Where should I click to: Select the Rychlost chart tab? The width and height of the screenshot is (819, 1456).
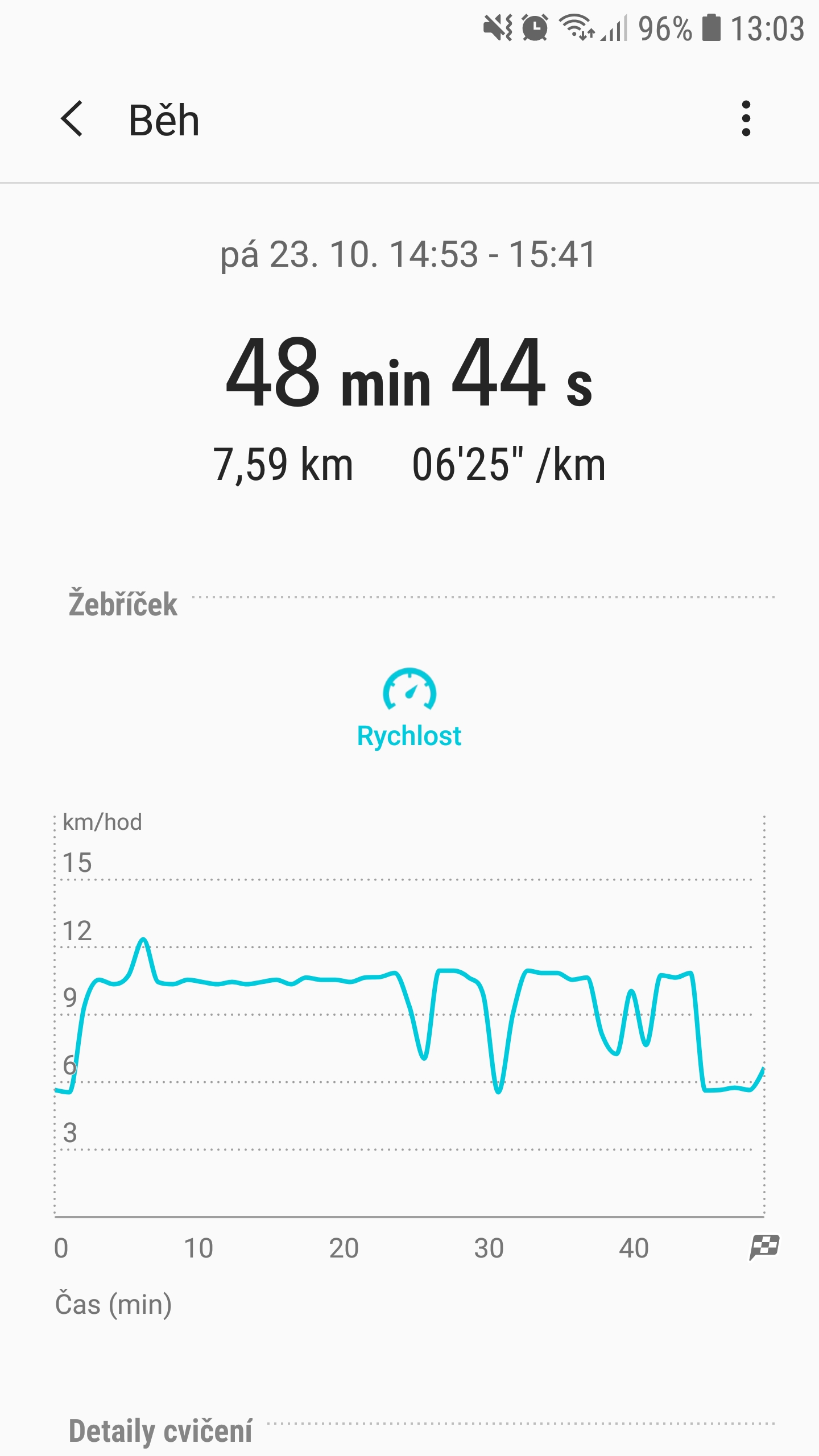(x=409, y=708)
